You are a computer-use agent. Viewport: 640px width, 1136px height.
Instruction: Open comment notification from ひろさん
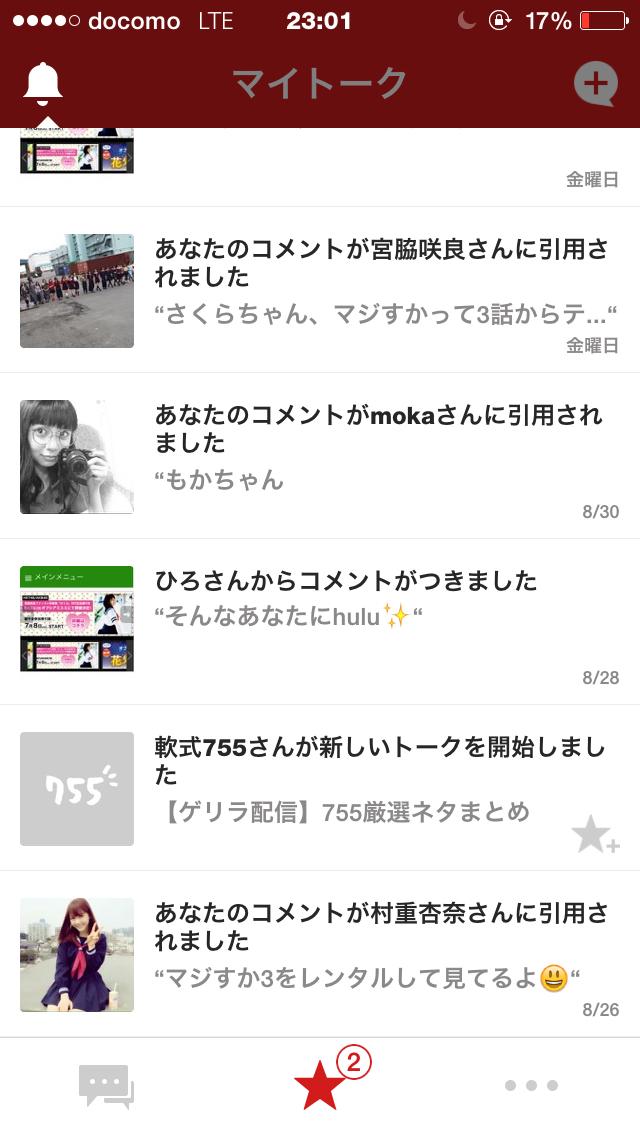click(x=320, y=622)
